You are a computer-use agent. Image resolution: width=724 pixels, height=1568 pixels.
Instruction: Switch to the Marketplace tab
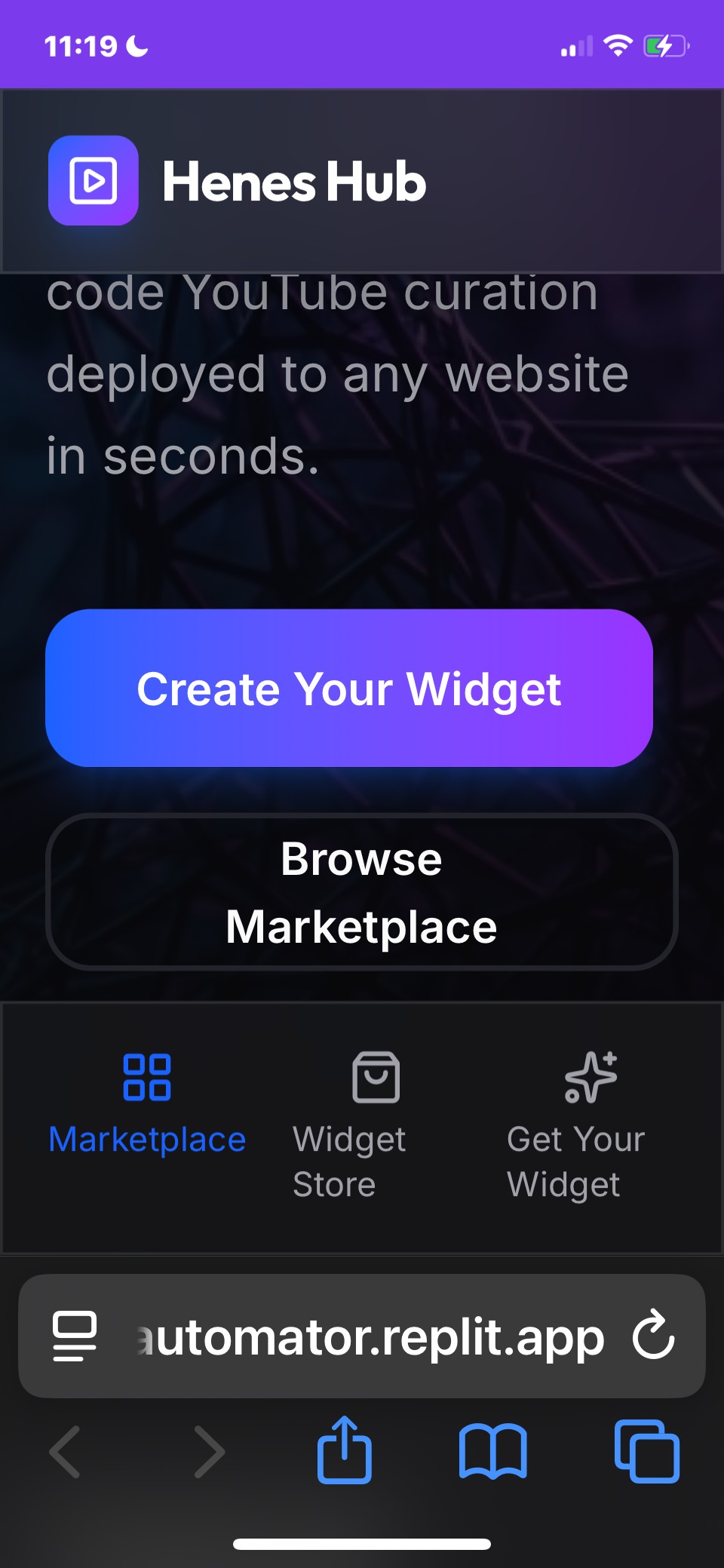[147, 1109]
